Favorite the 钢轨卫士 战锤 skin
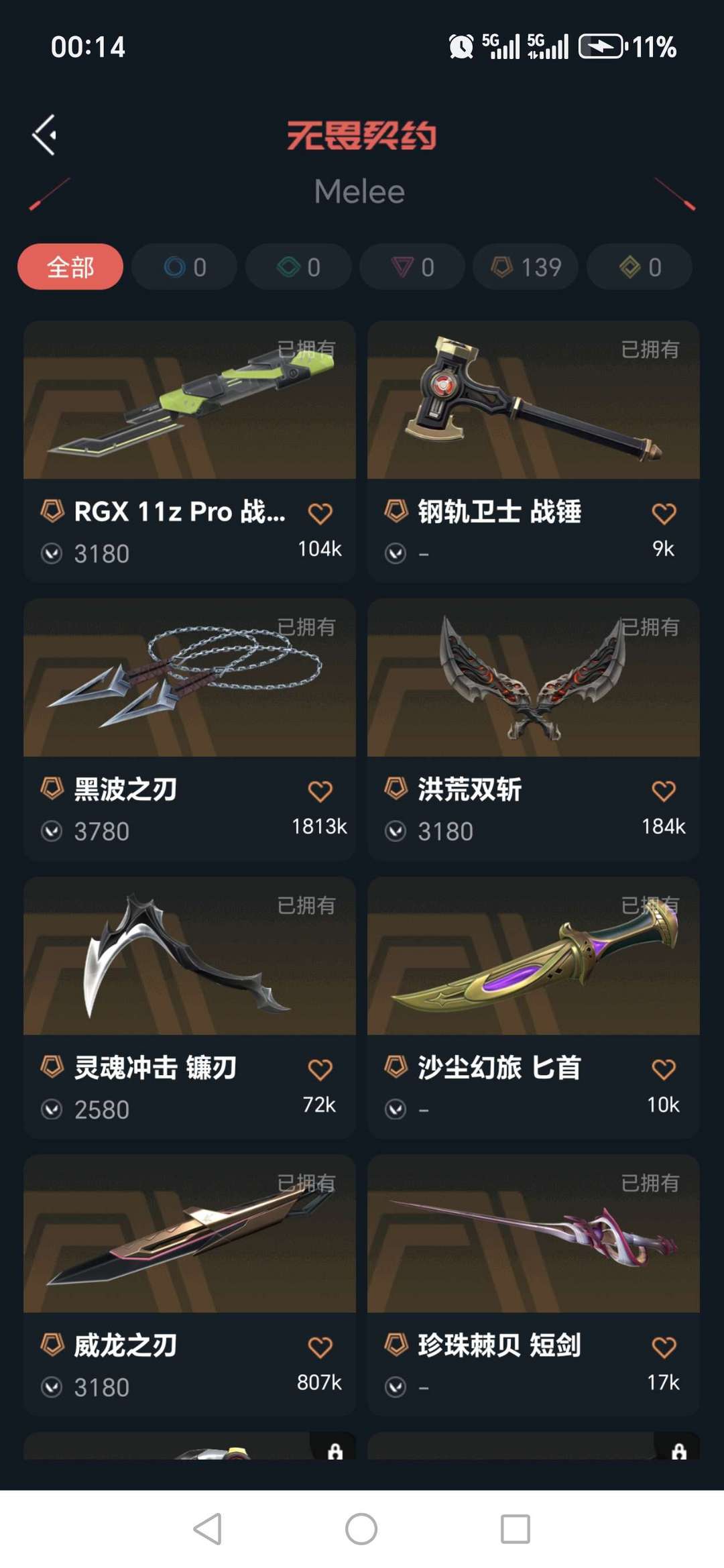 [664, 512]
